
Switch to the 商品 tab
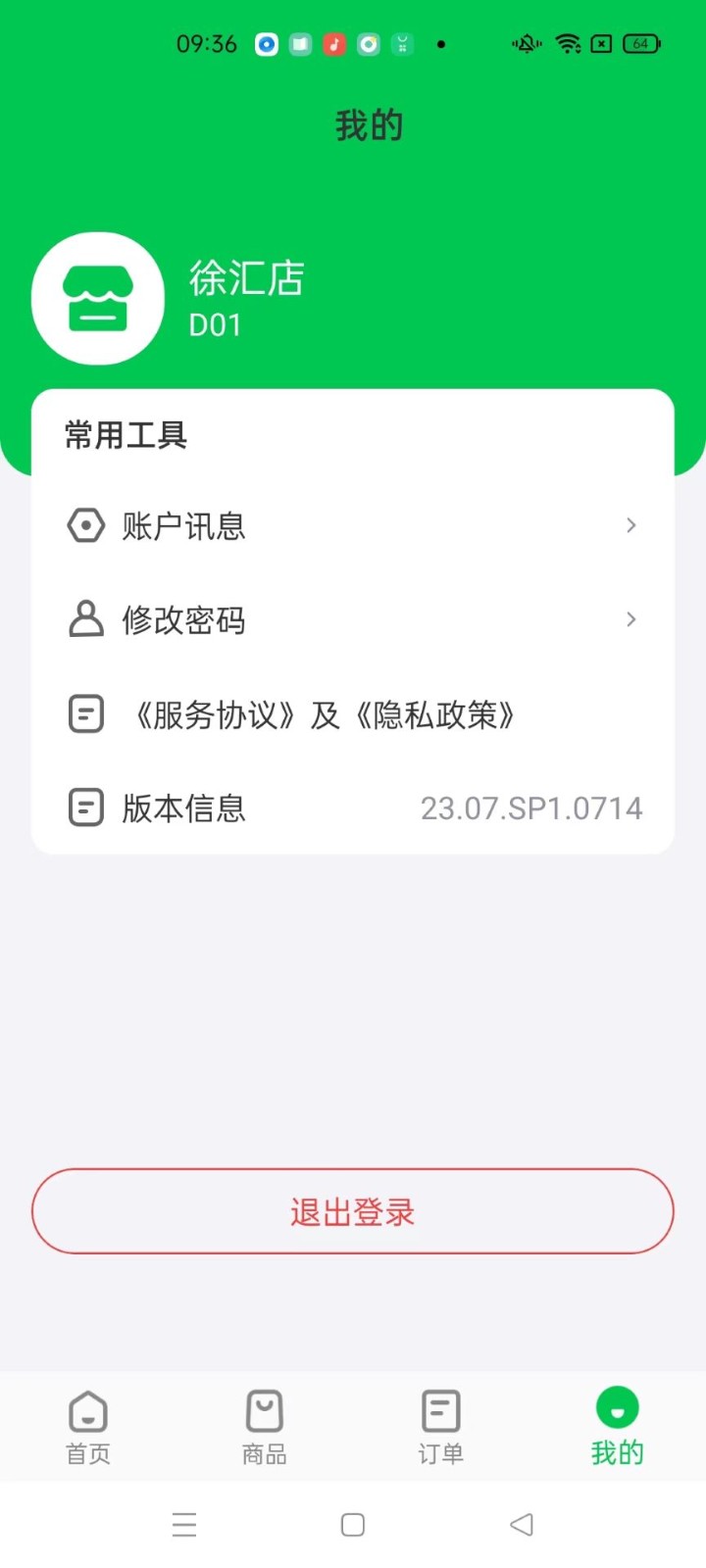(265, 1427)
